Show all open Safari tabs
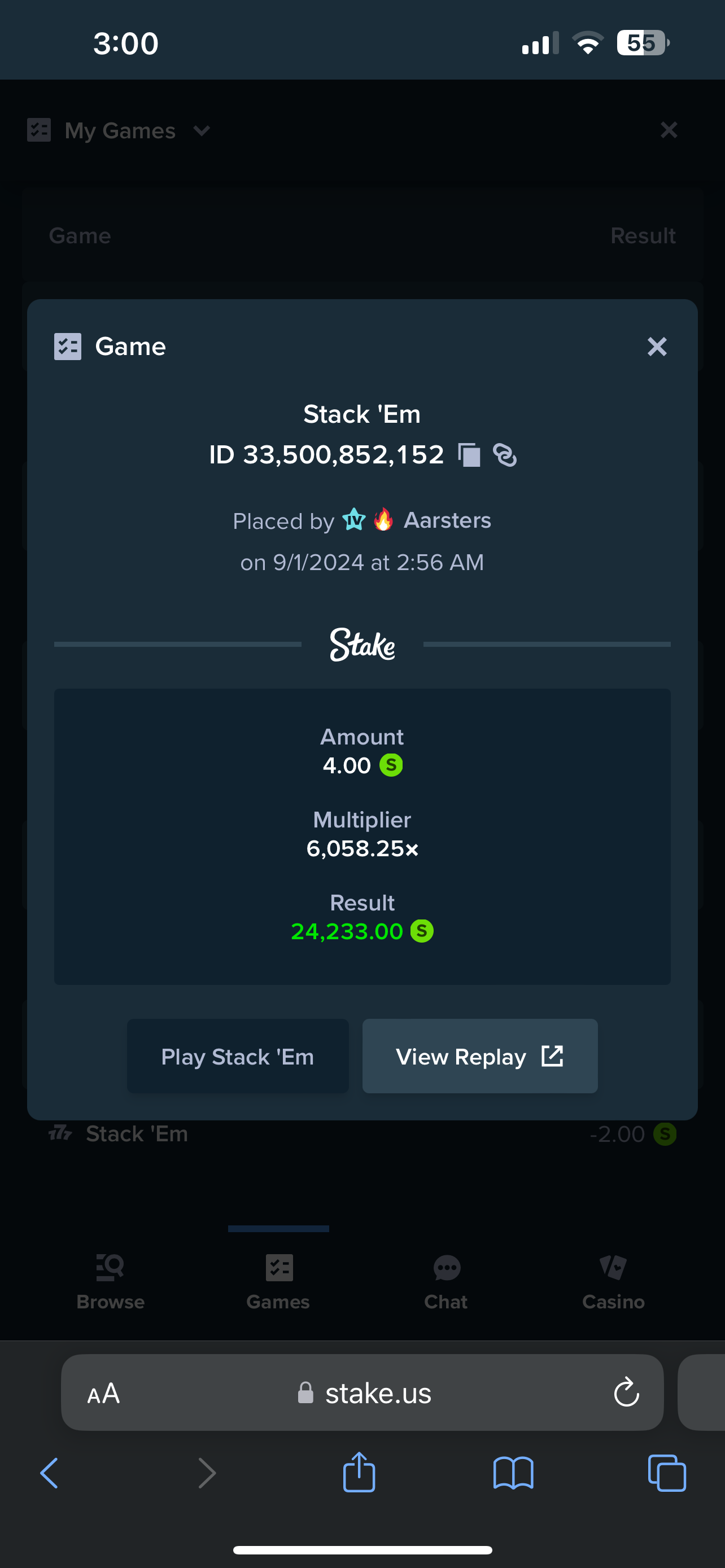 coord(667,1474)
